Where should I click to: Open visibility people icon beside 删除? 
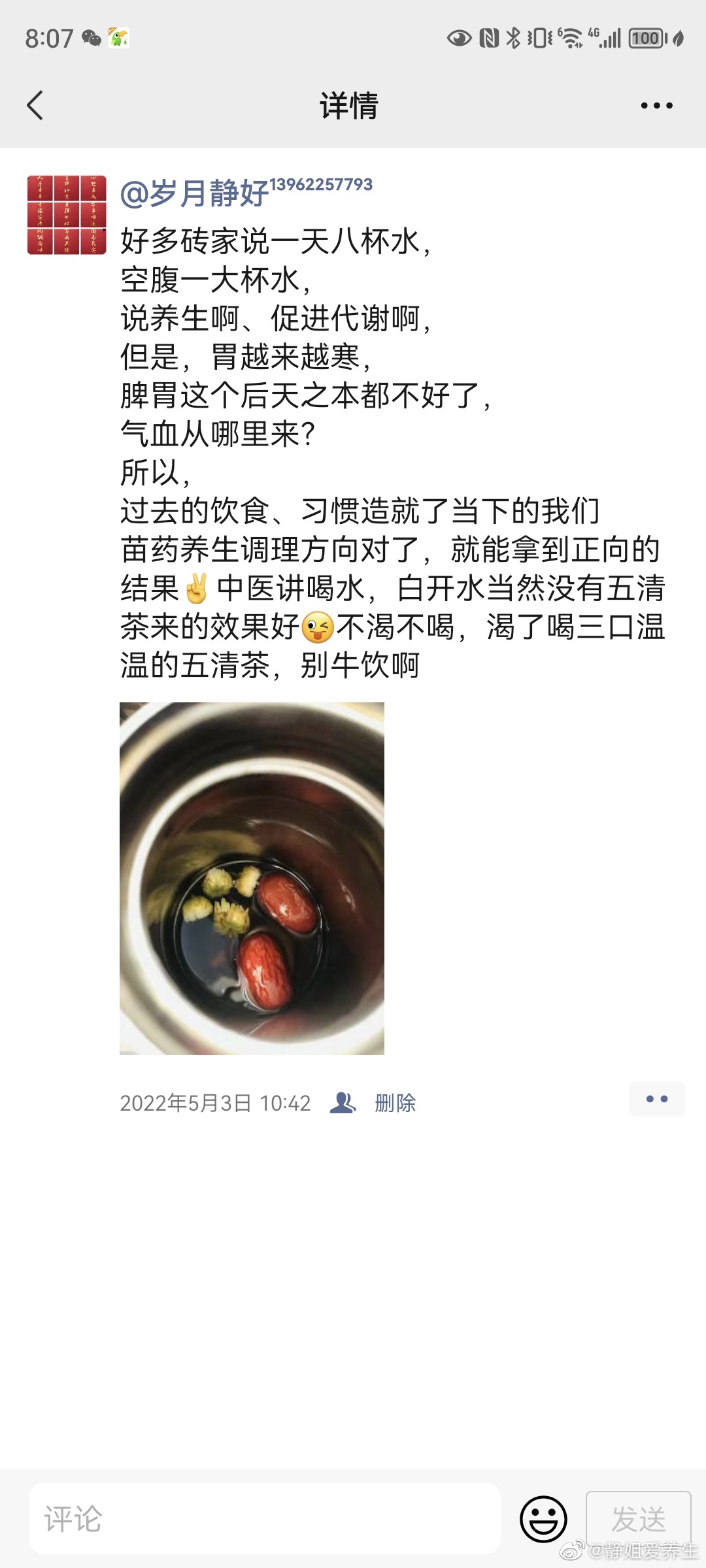[x=343, y=1103]
